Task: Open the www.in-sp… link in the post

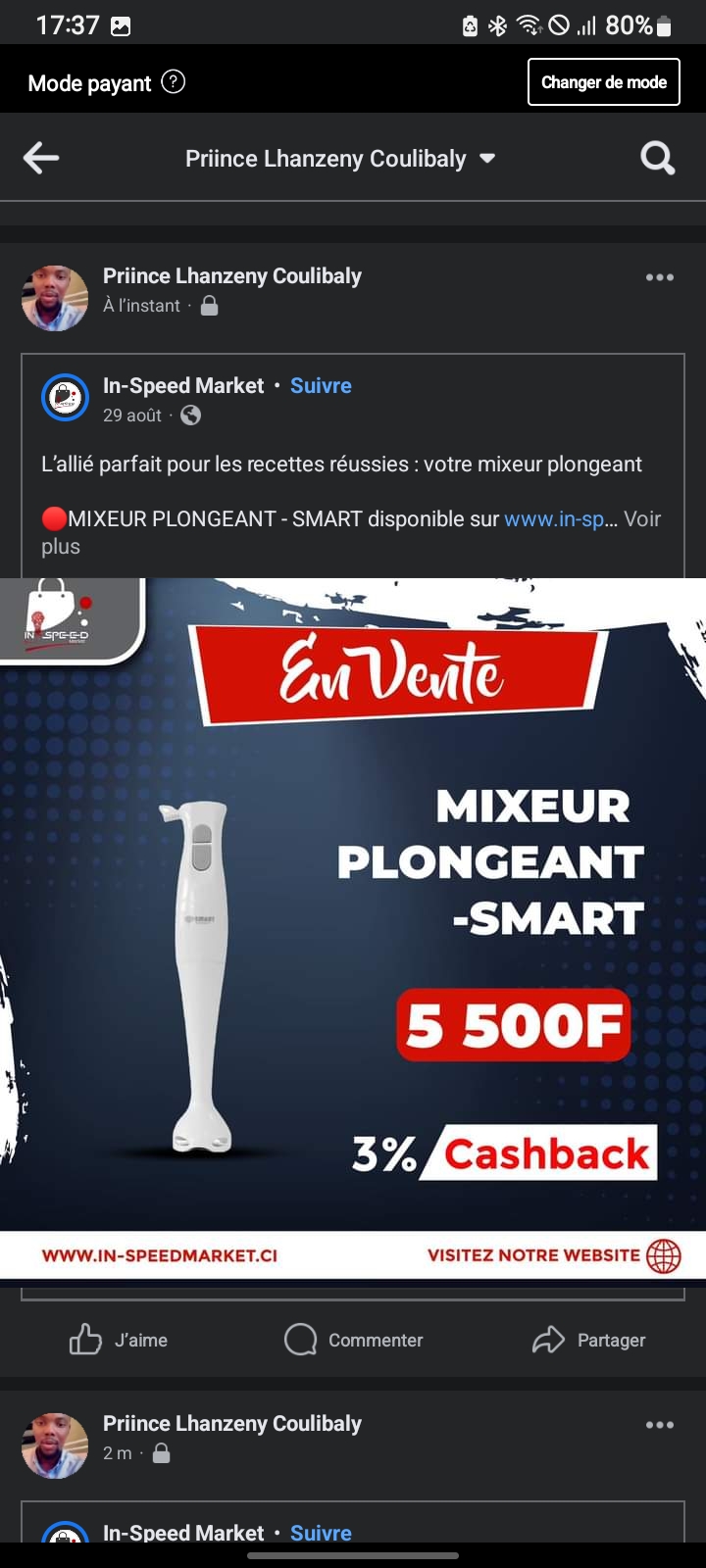Action: (553, 519)
